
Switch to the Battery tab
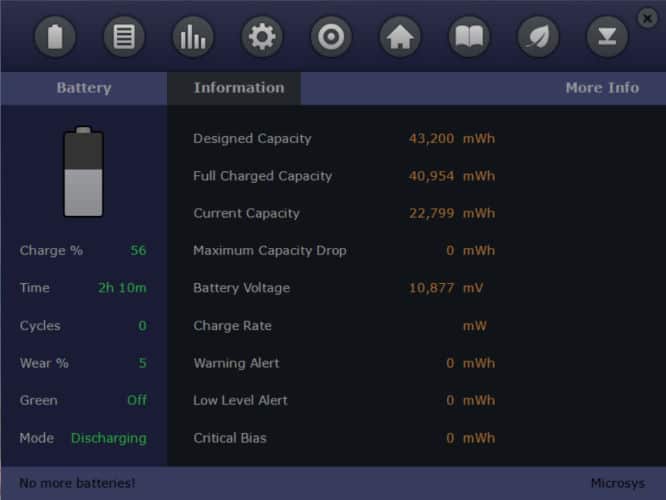(x=84, y=88)
